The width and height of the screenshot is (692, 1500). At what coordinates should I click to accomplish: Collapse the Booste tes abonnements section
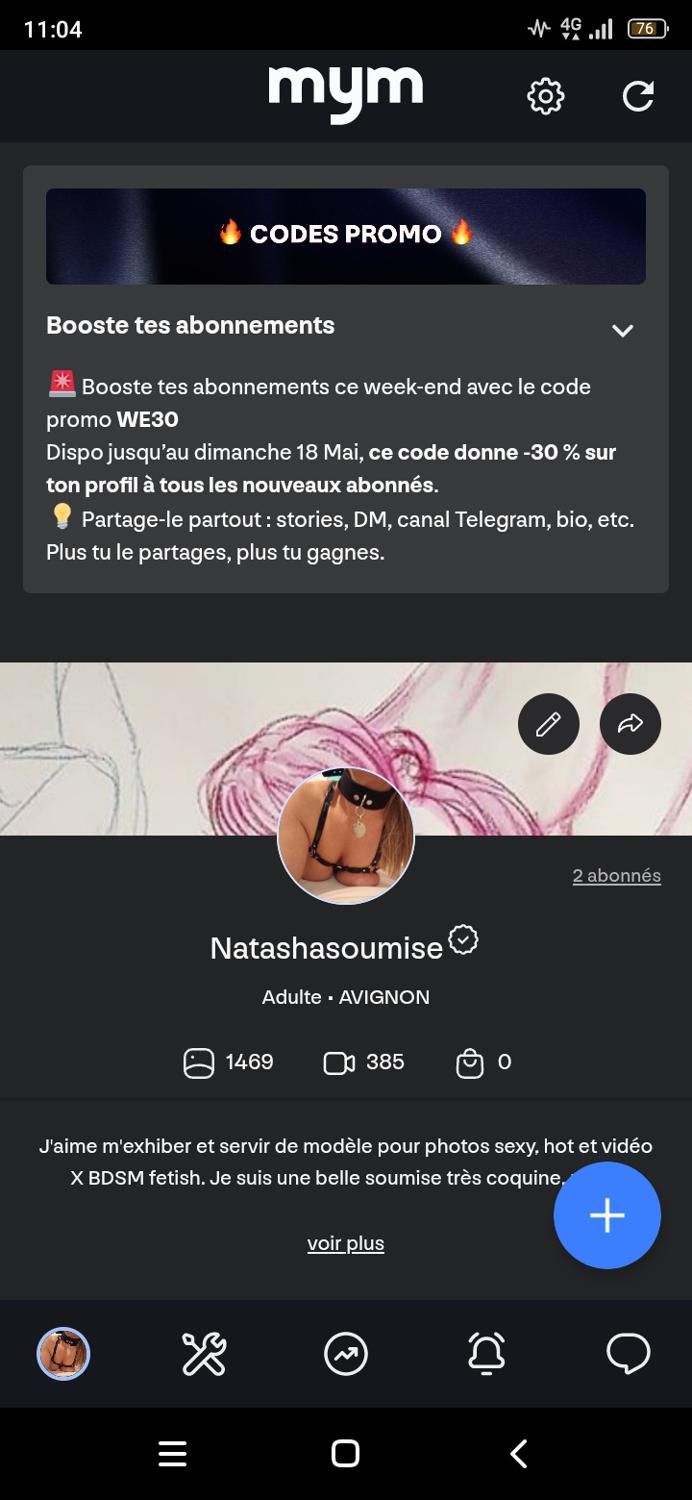pos(622,331)
